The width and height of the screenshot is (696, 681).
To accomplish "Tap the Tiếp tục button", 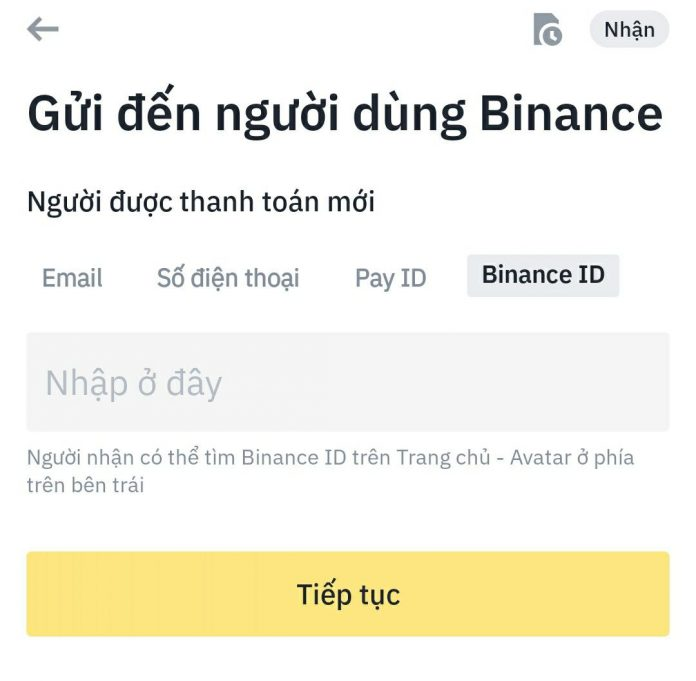I will (x=347, y=594).
